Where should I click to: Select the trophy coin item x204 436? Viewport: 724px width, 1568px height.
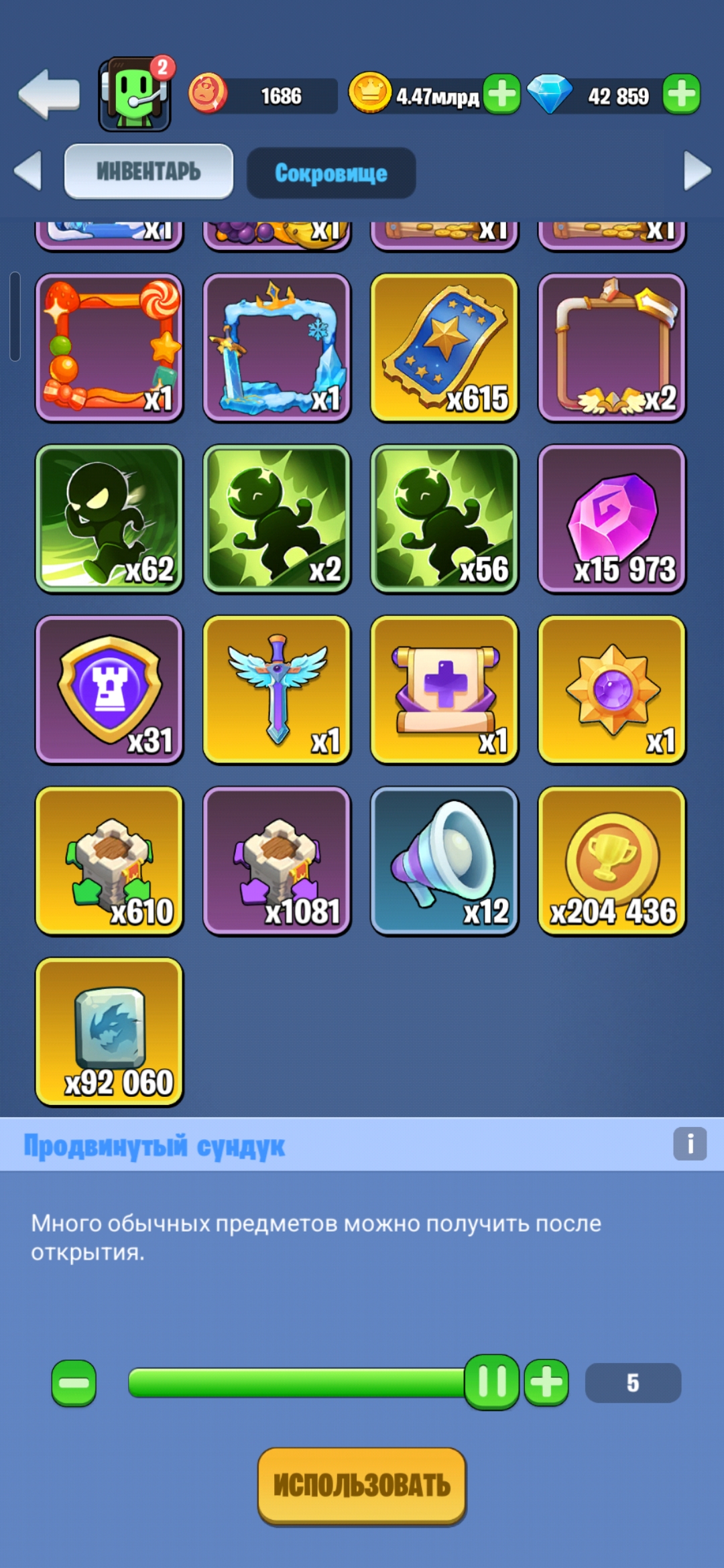612,860
